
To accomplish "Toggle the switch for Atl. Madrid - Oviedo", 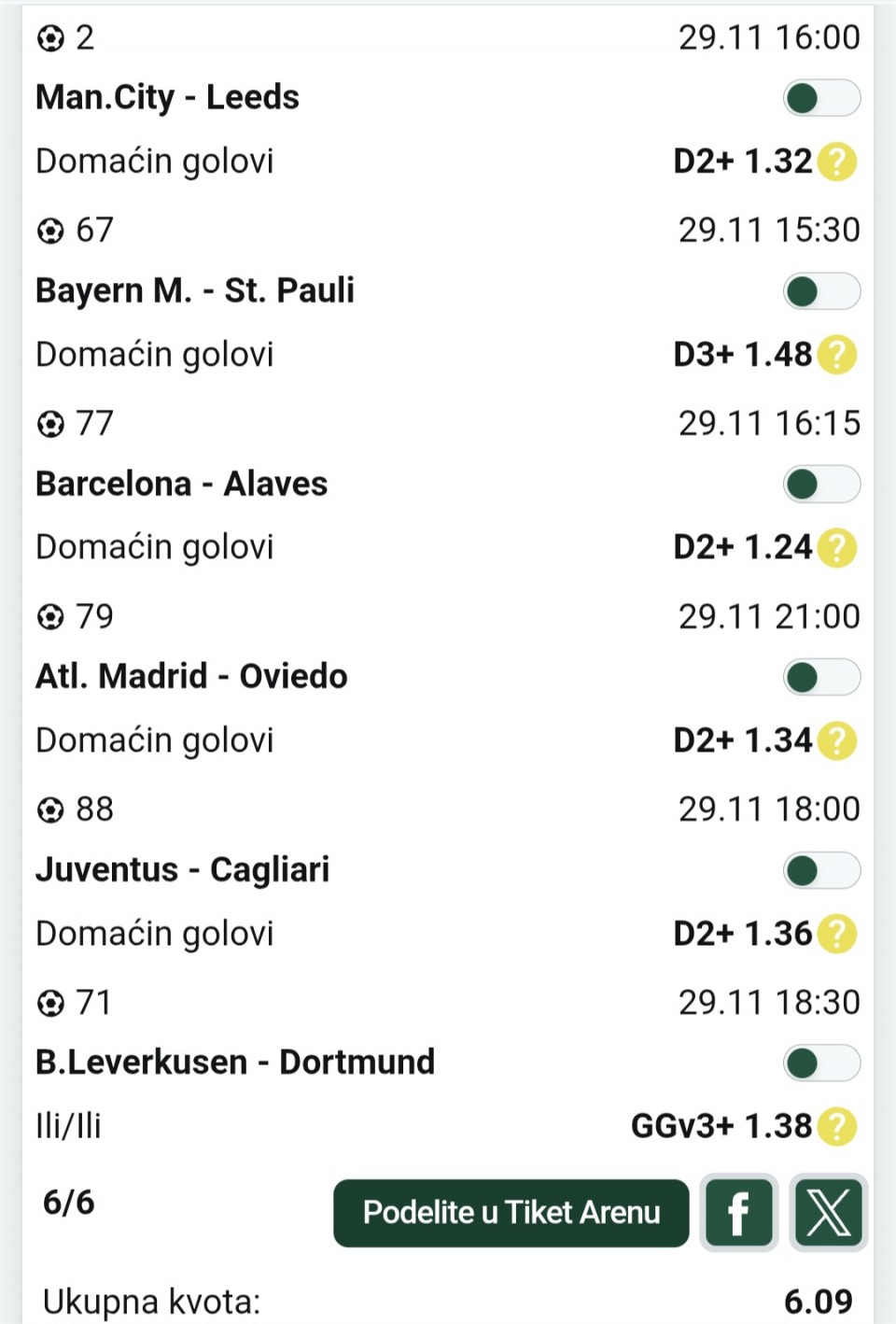I will pos(820,678).
